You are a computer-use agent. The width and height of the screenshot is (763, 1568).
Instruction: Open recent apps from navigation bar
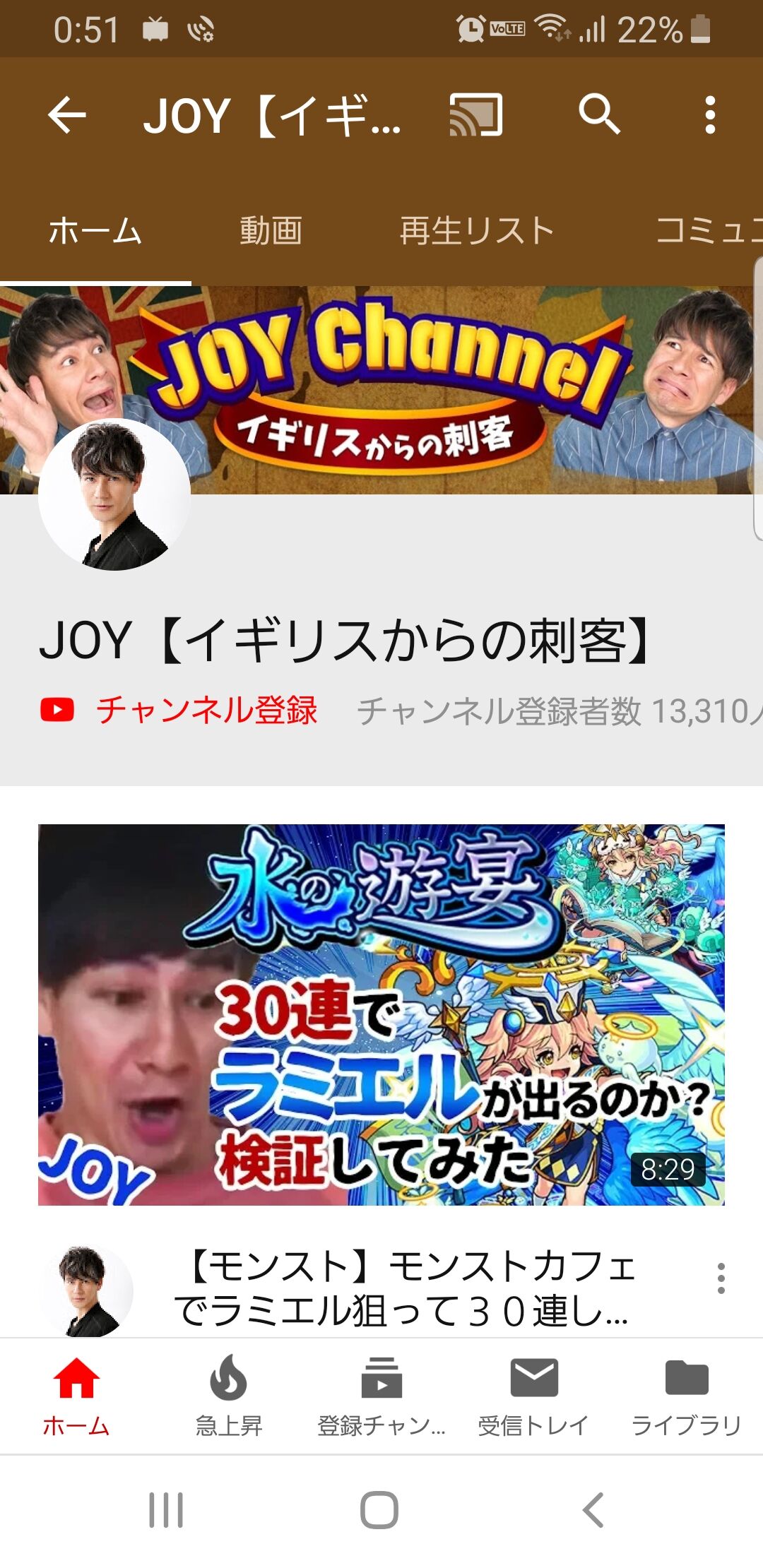click(167, 1510)
